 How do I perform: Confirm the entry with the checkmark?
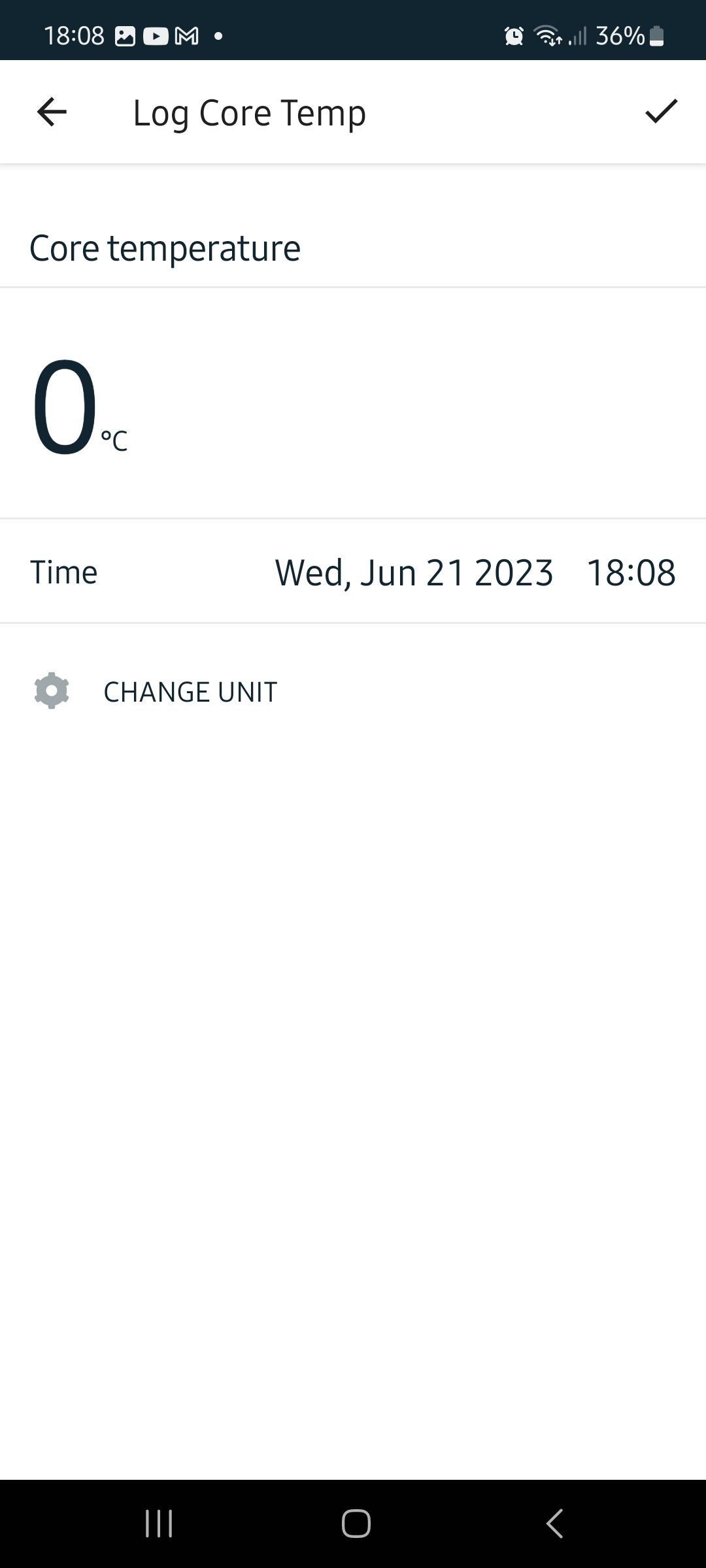click(661, 112)
